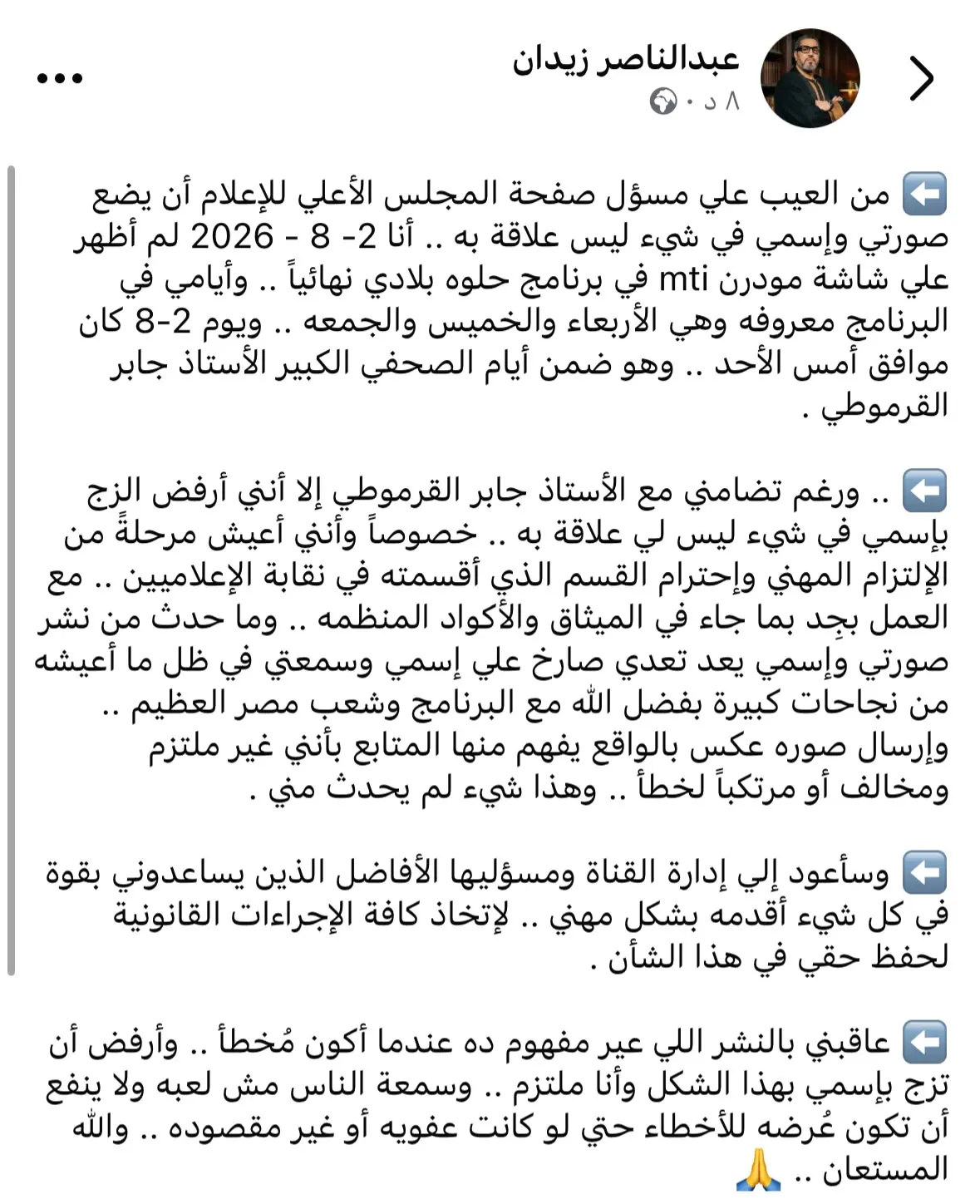The image size is (980, 1204).
Task: Go back using the top arrow
Action: [921, 79]
